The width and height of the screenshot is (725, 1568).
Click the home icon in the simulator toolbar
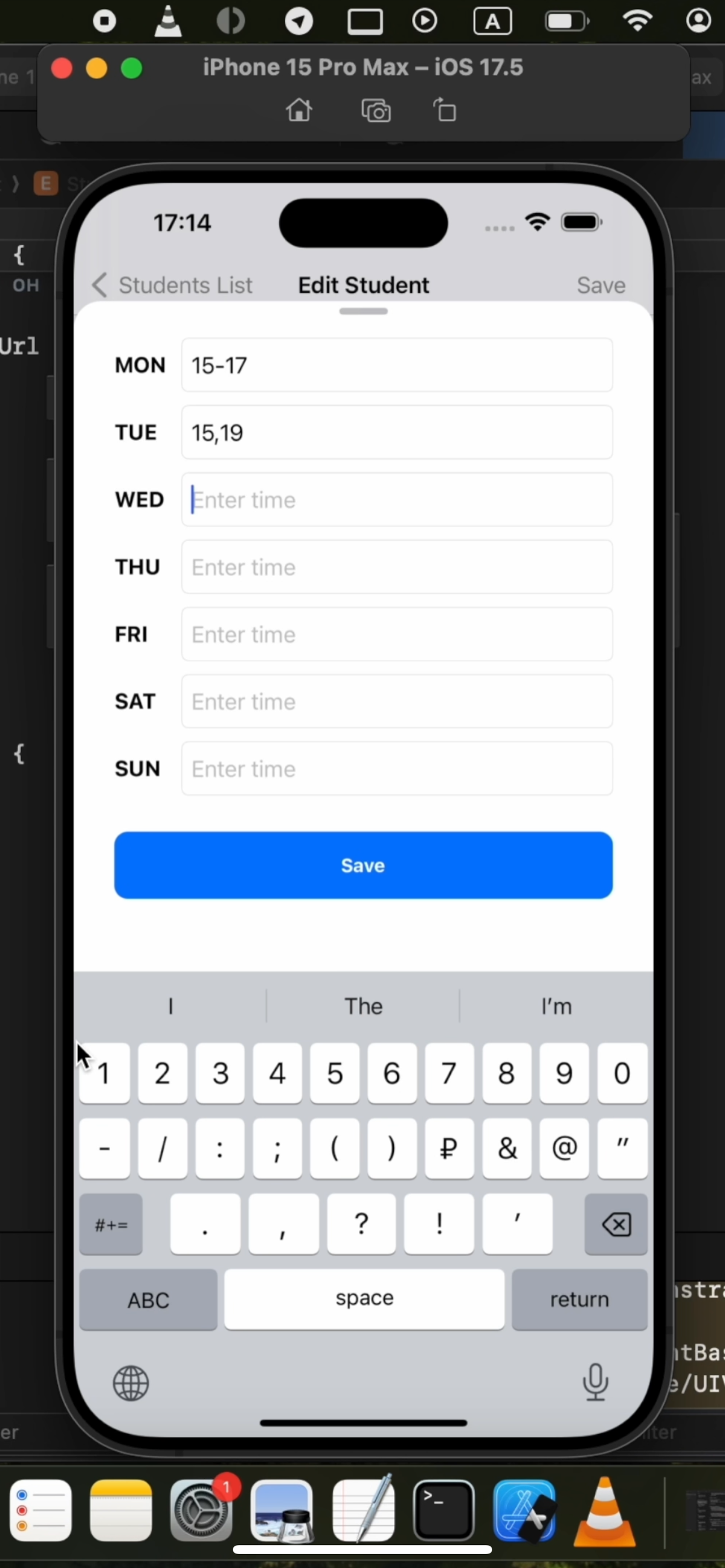(298, 110)
